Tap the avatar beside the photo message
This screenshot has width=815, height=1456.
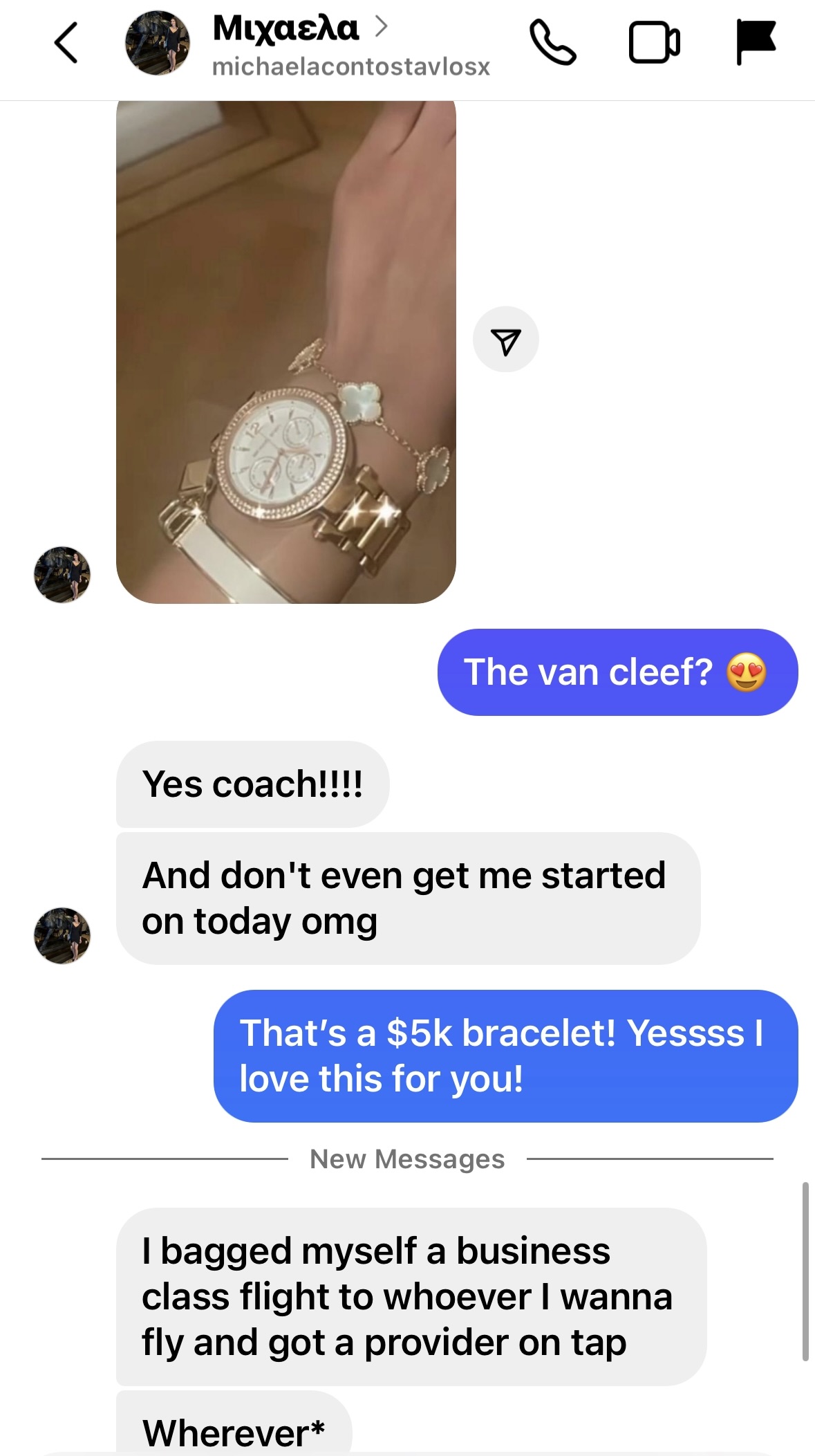coord(62,575)
